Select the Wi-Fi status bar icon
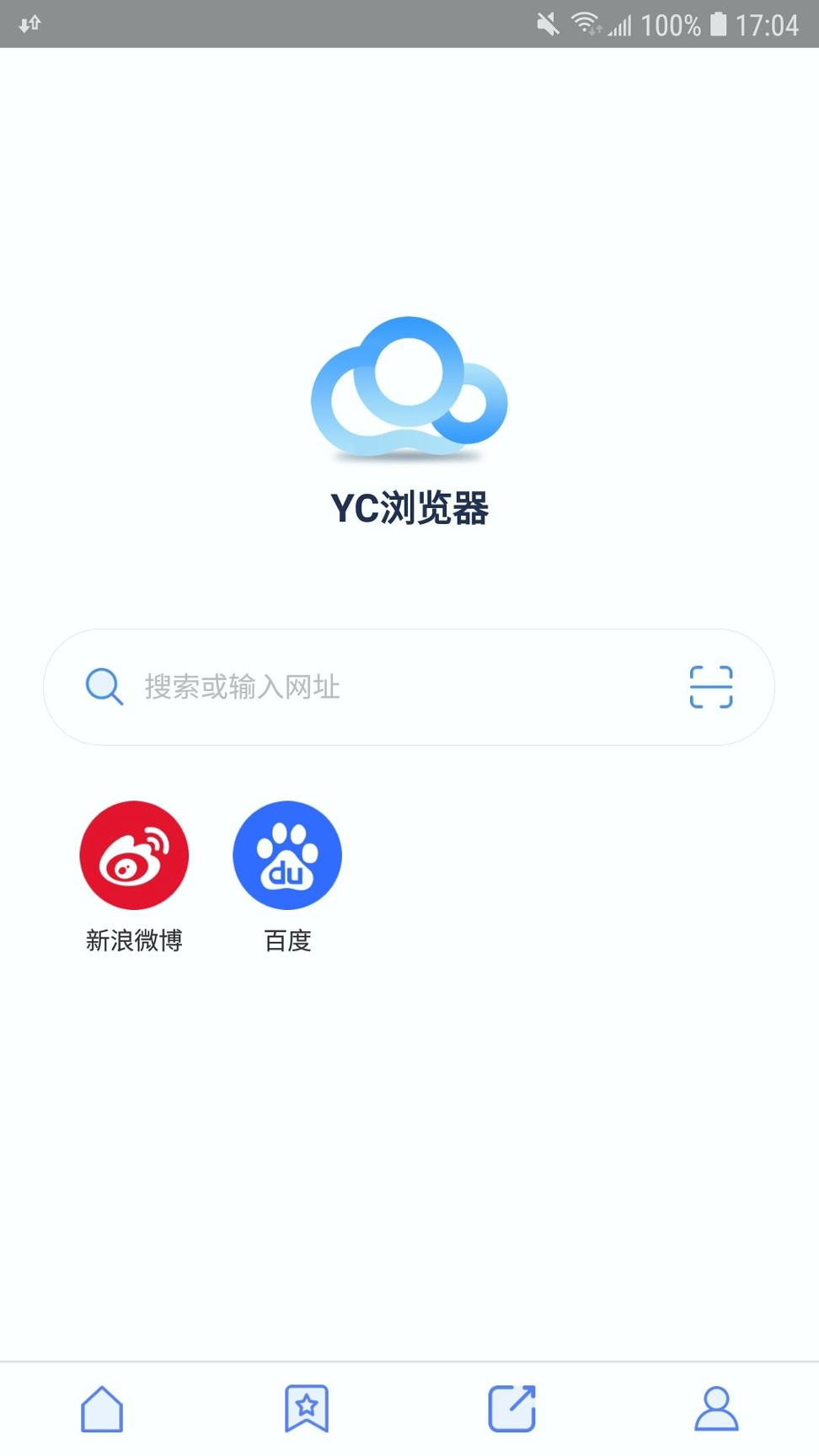The height and width of the screenshot is (1456, 819). click(586, 24)
